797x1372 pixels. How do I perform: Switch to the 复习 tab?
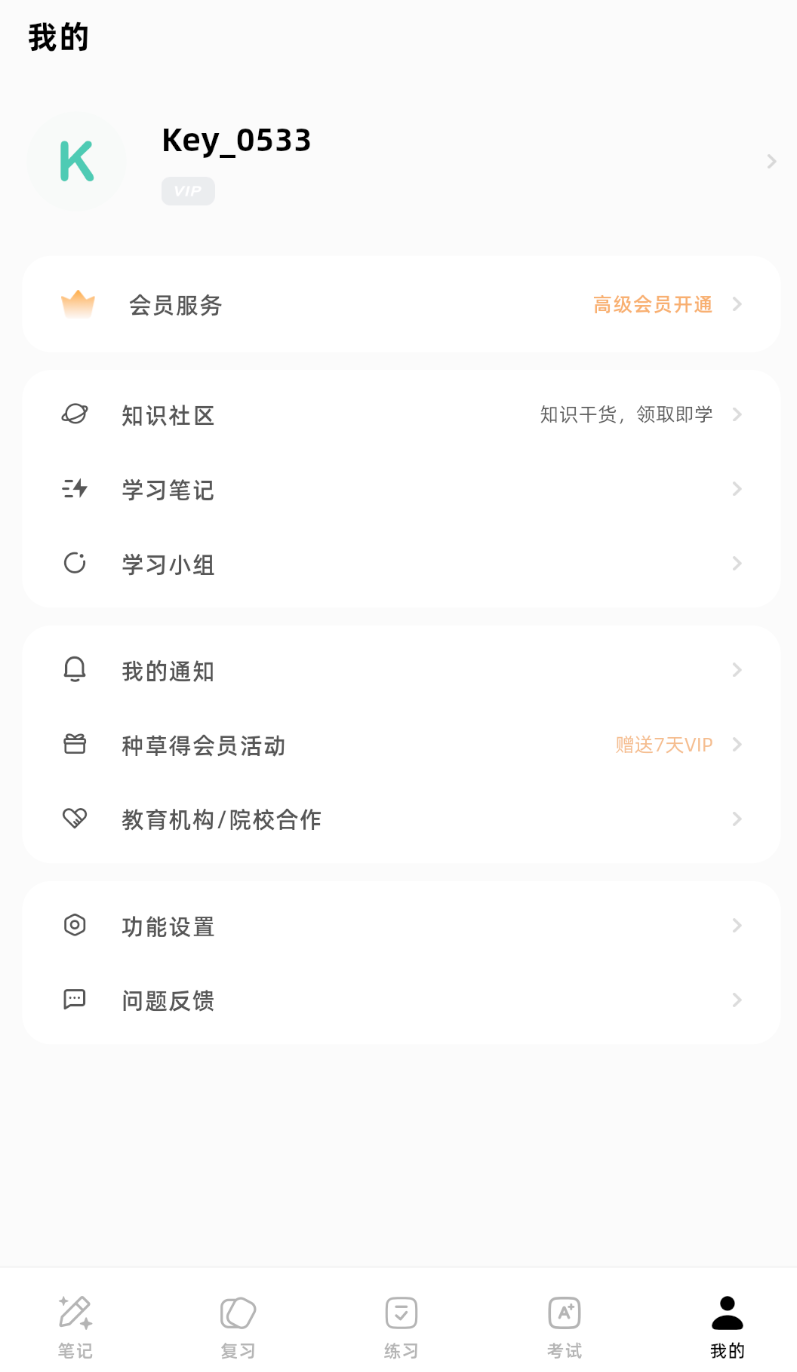coord(238,1327)
